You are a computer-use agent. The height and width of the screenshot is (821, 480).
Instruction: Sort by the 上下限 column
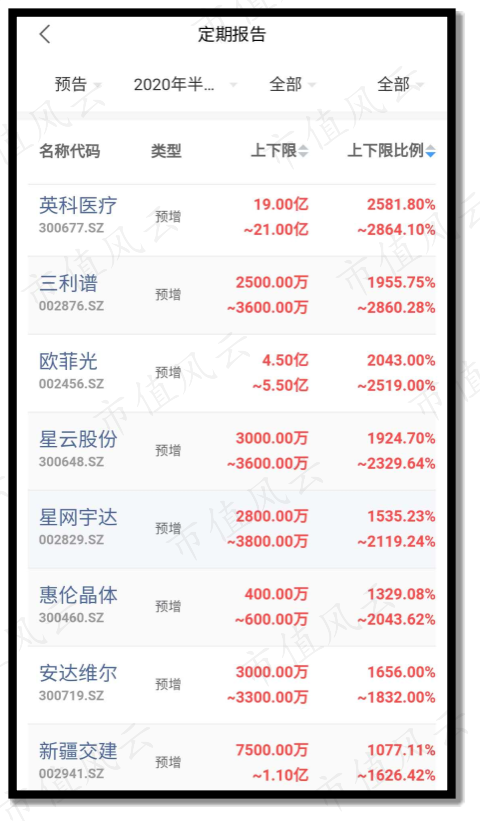point(280,151)
